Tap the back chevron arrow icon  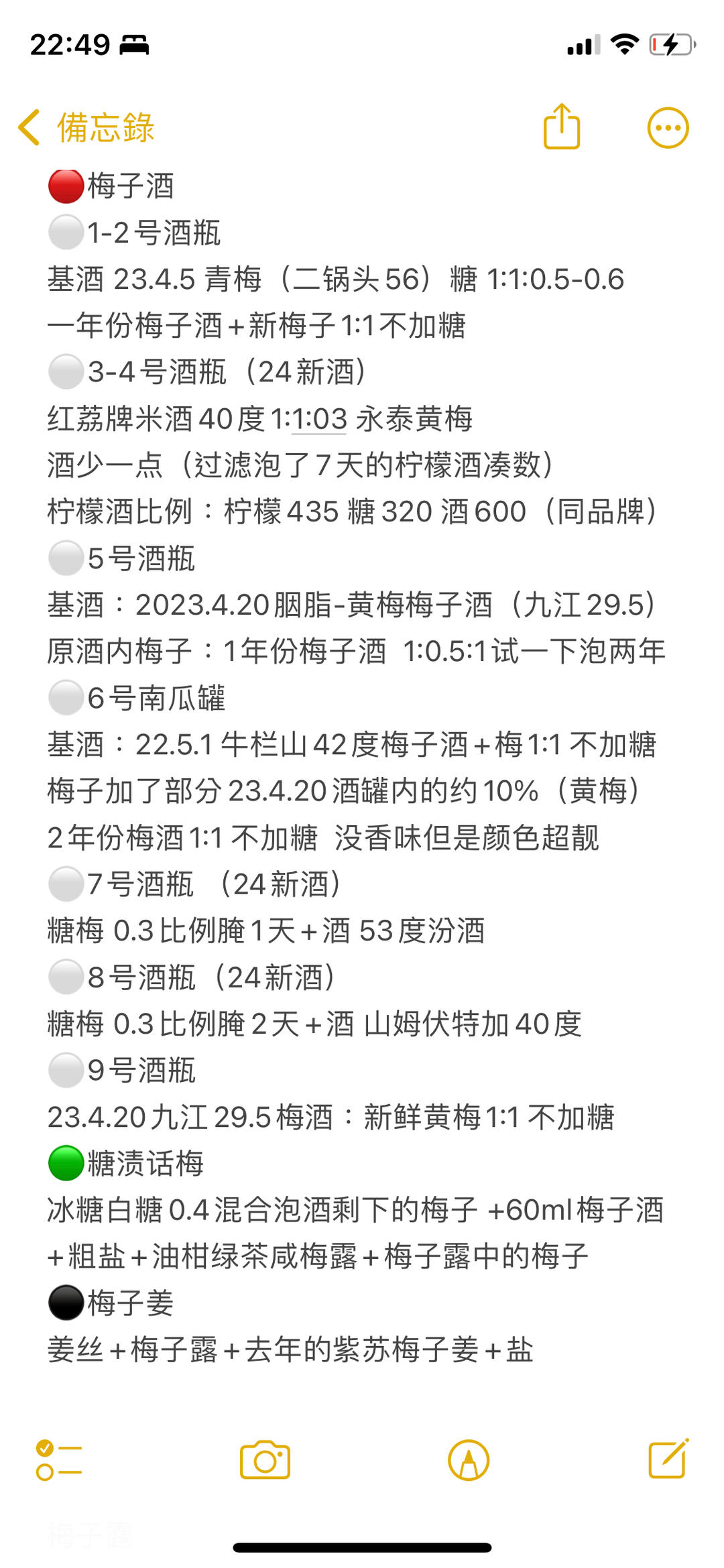29,127
